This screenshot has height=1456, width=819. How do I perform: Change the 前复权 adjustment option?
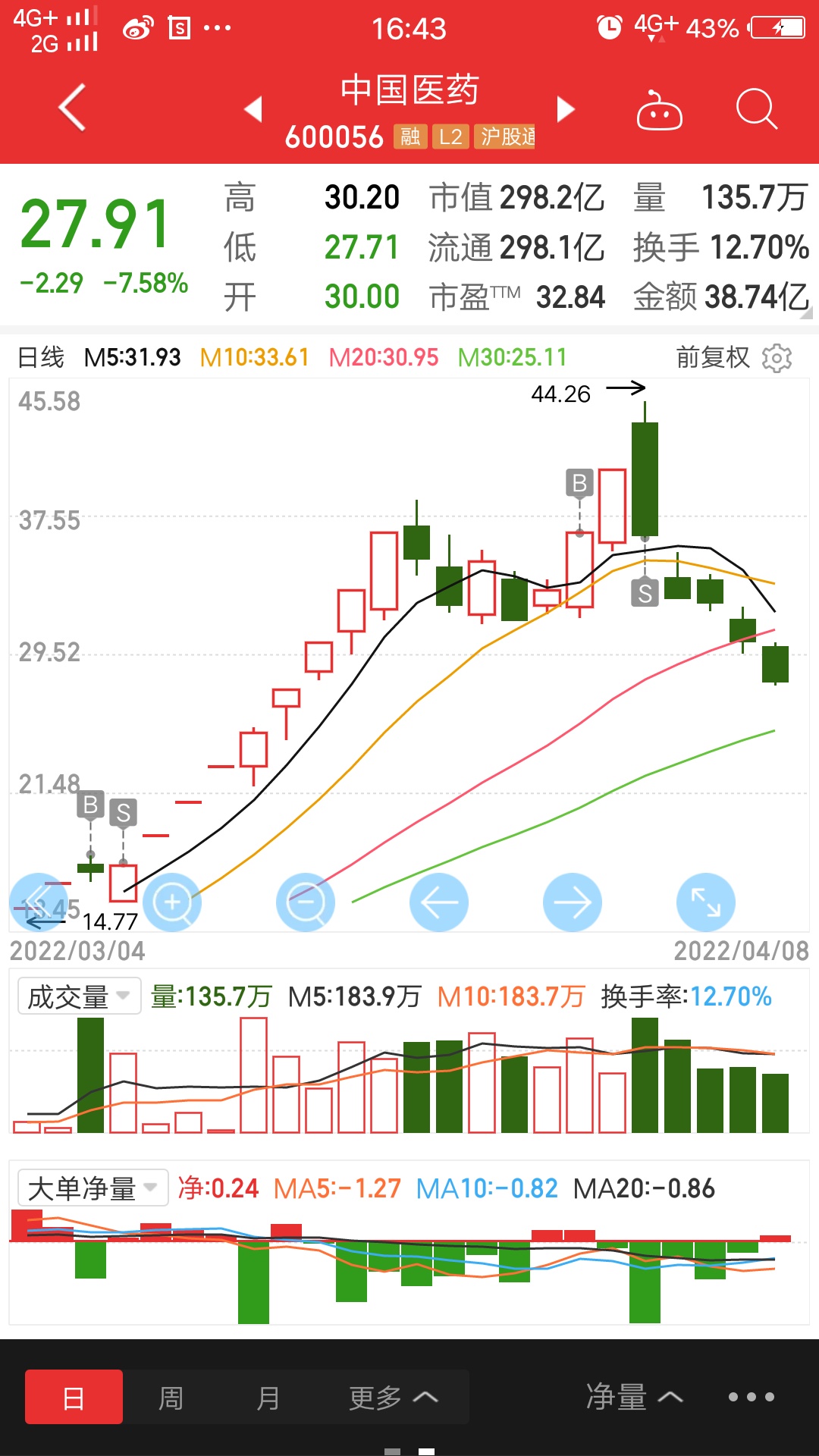click(713, 357)
